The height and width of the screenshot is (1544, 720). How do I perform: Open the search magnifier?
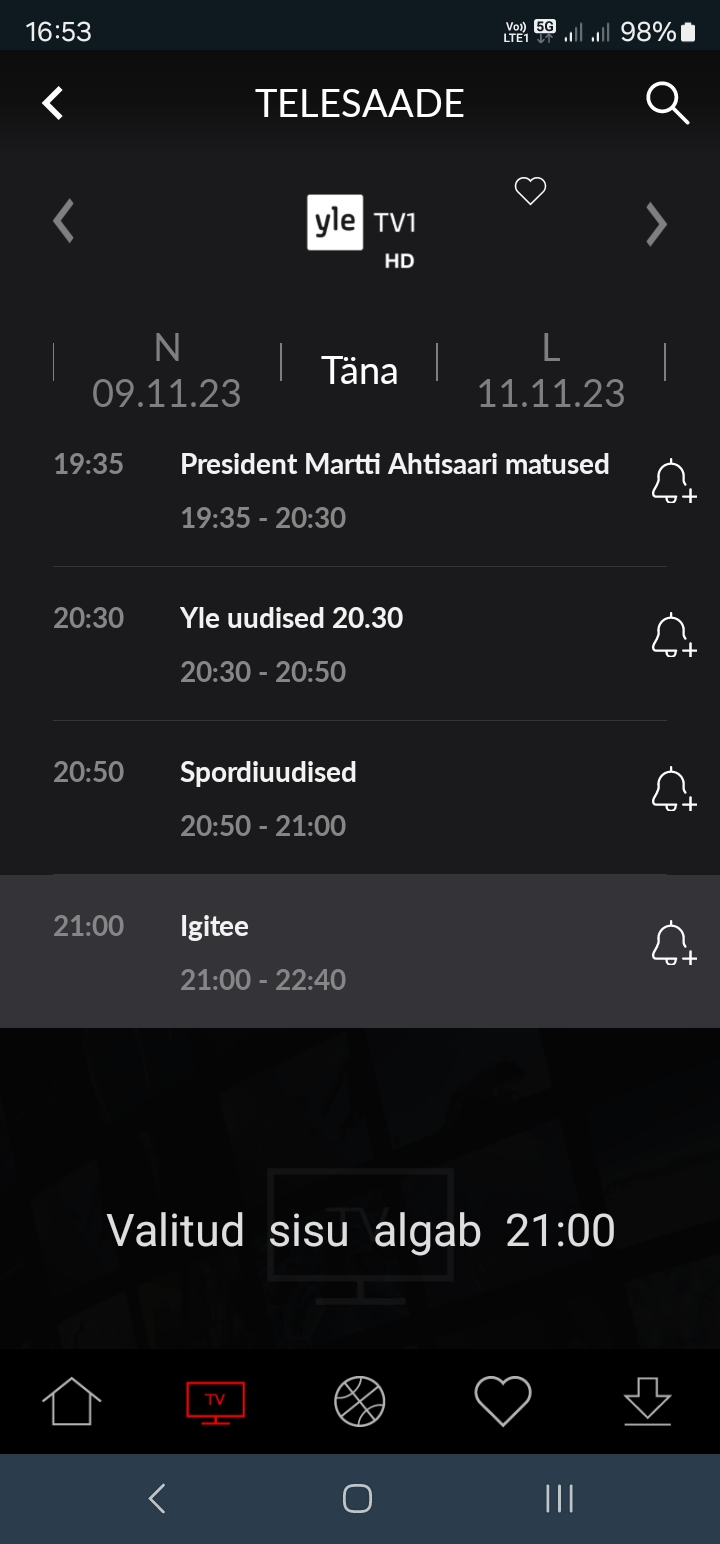(667, 103)
